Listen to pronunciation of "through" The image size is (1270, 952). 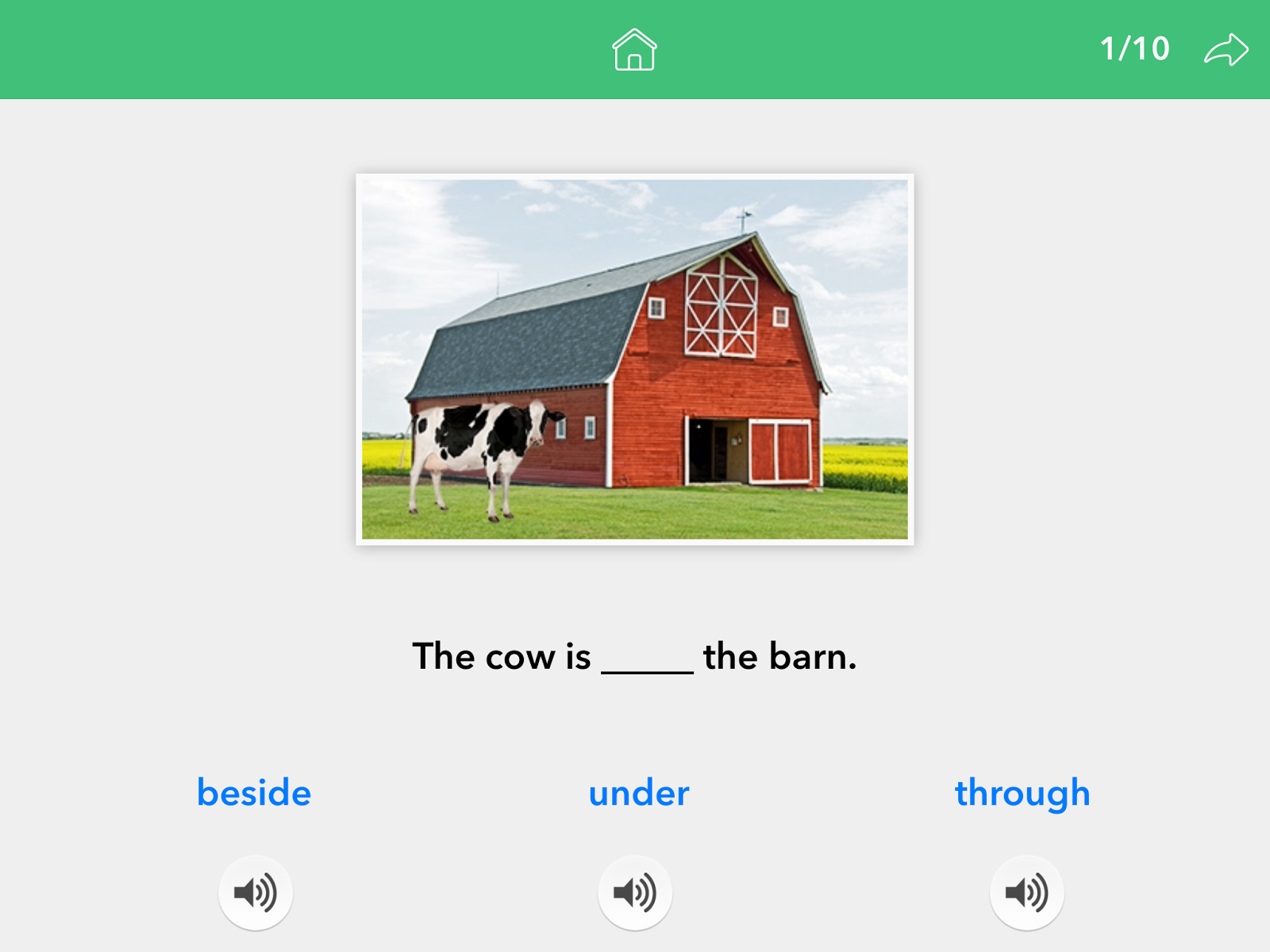pyautogui.click(x=1026, y=892)
